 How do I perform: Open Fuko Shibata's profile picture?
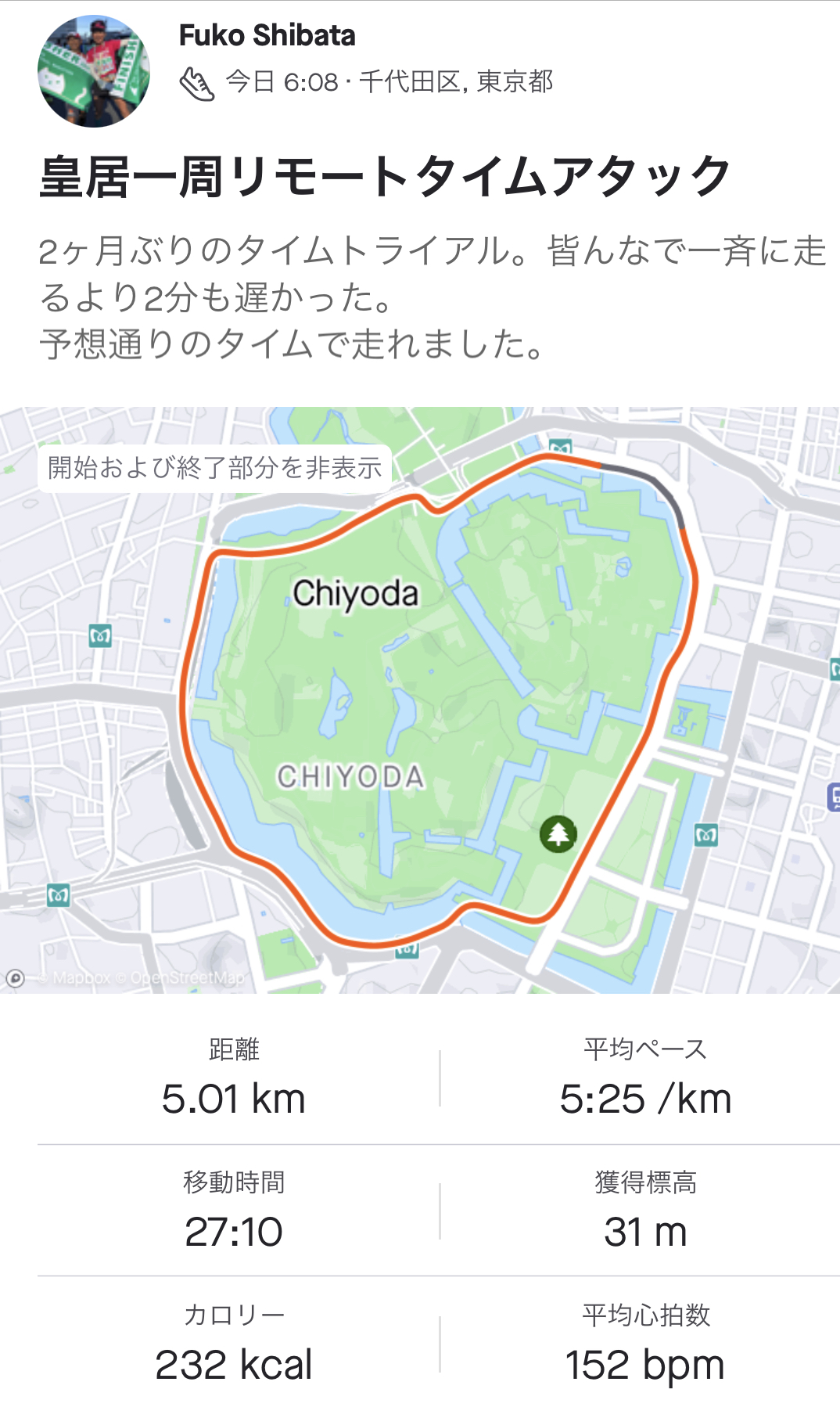[94, 71]
